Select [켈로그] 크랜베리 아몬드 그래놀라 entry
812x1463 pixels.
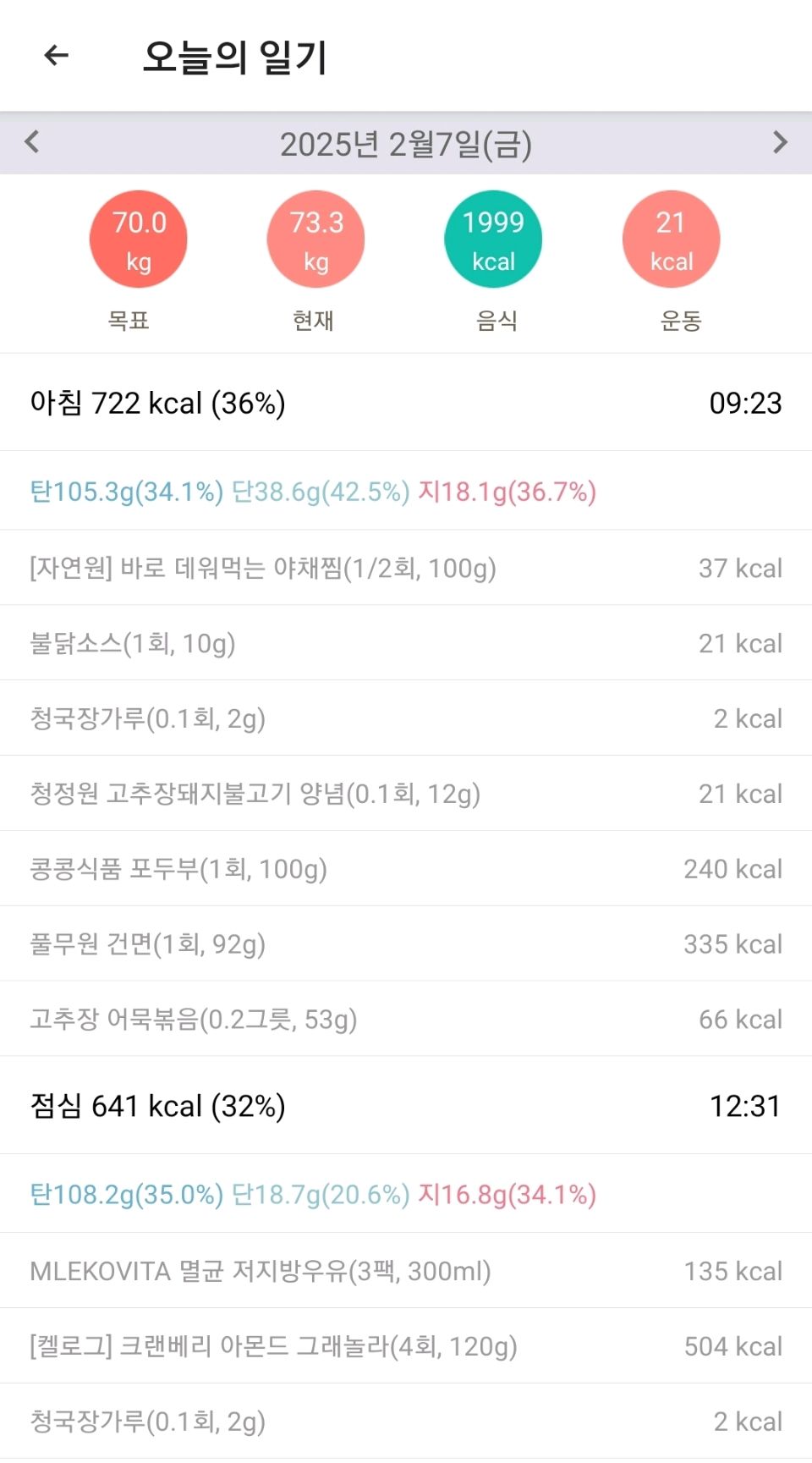(406, 1346)
